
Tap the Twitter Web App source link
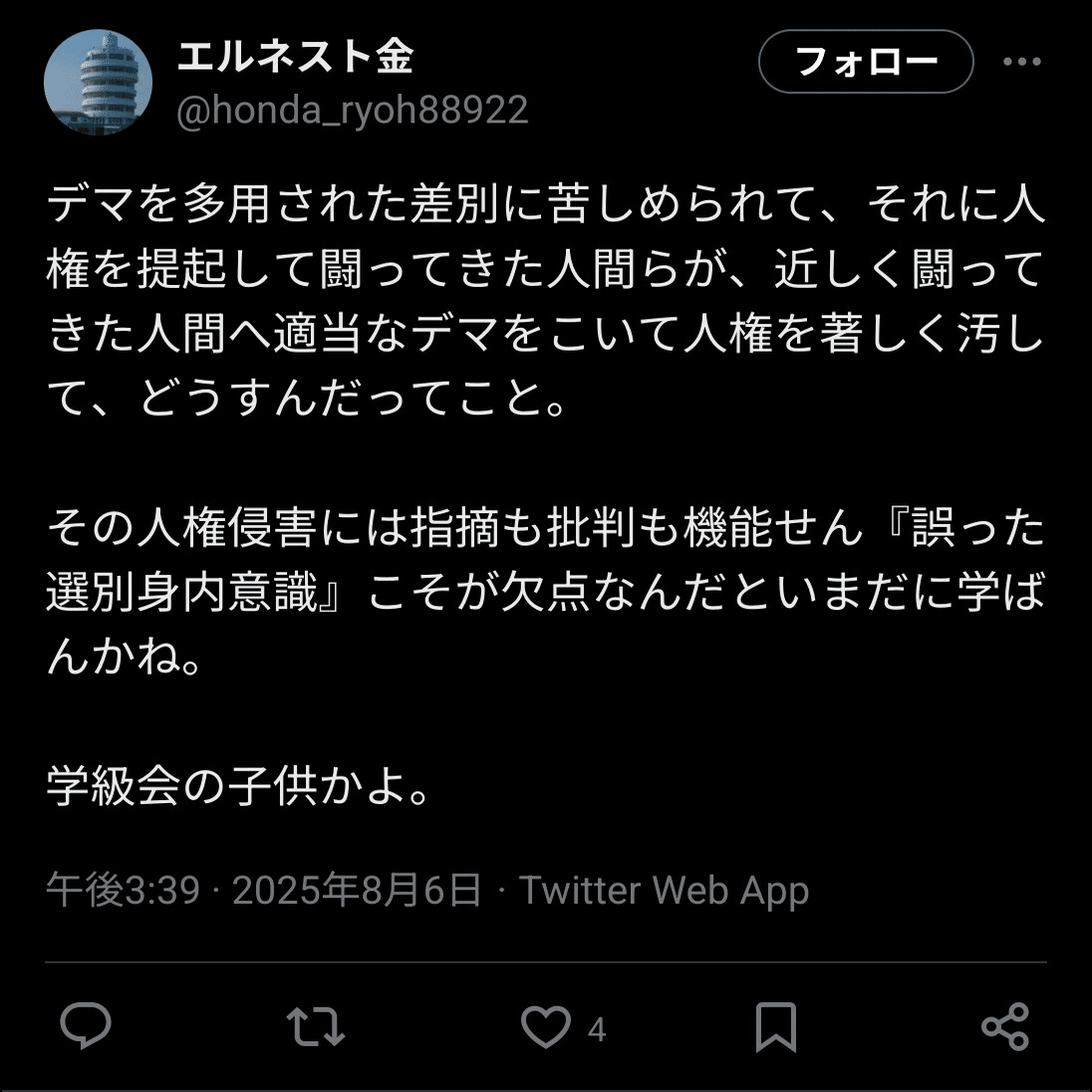[664, 890]
